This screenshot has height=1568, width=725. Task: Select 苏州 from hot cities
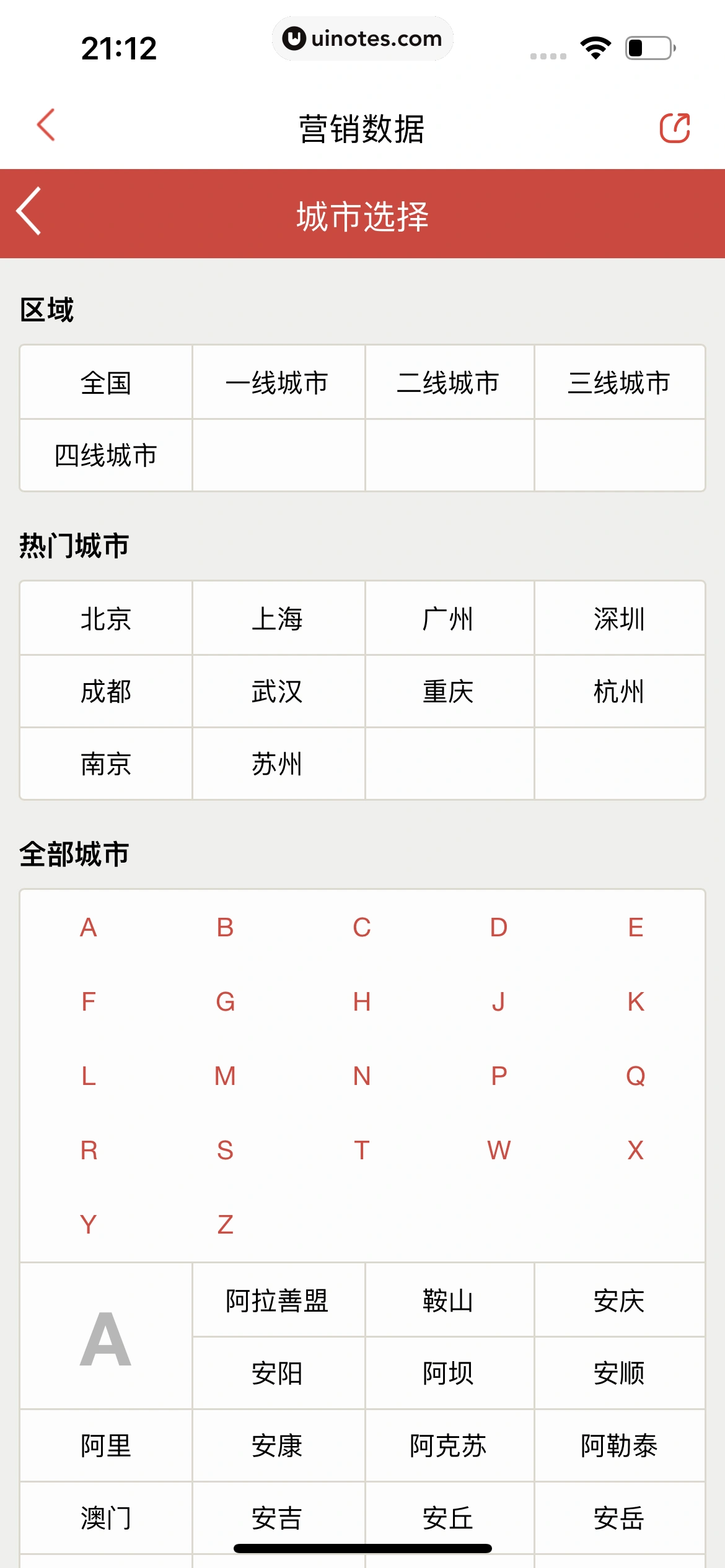(278, 764)
